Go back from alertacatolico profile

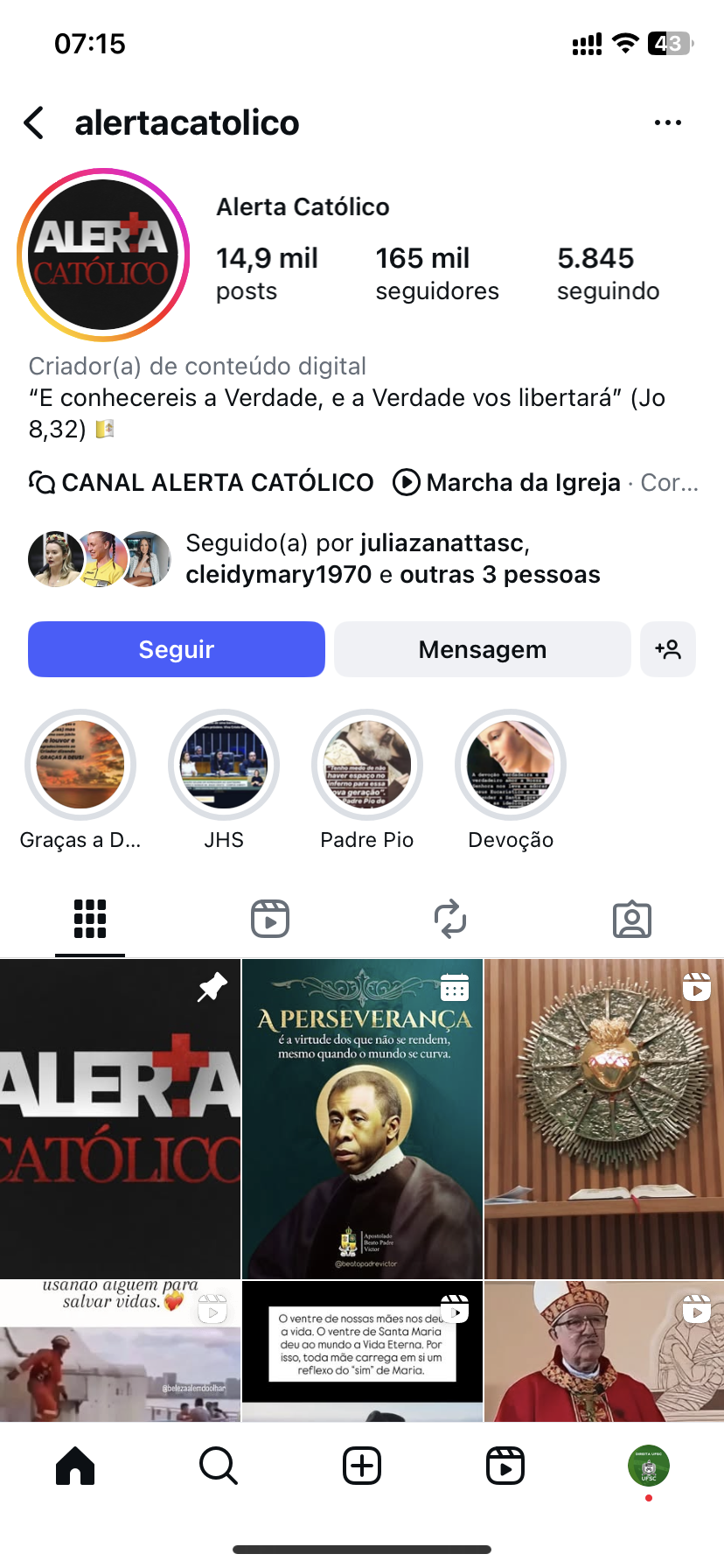pos(35,123)
